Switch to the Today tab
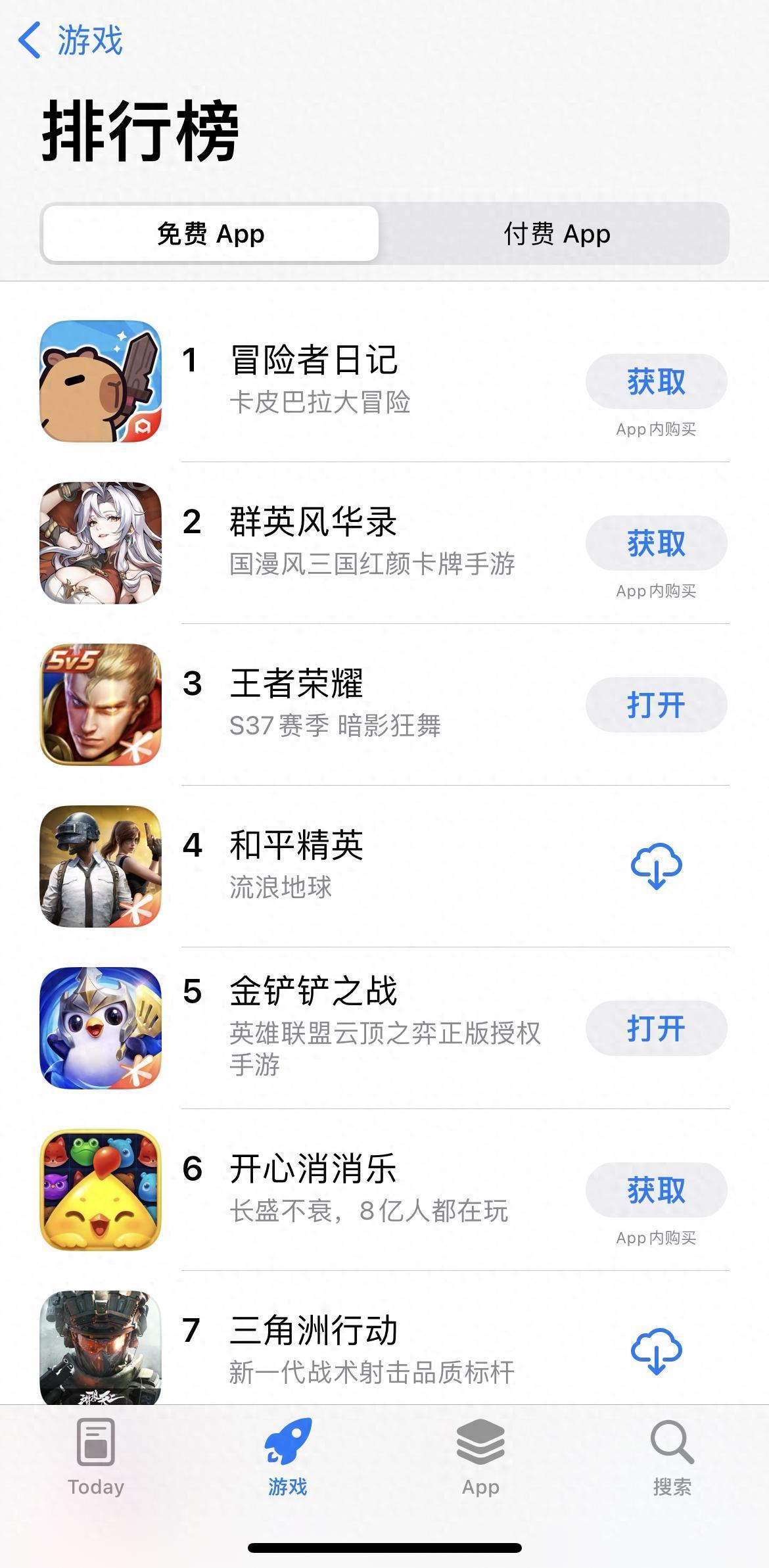The height and width of the screenshot is (1568, 769). click(96, 1454)
